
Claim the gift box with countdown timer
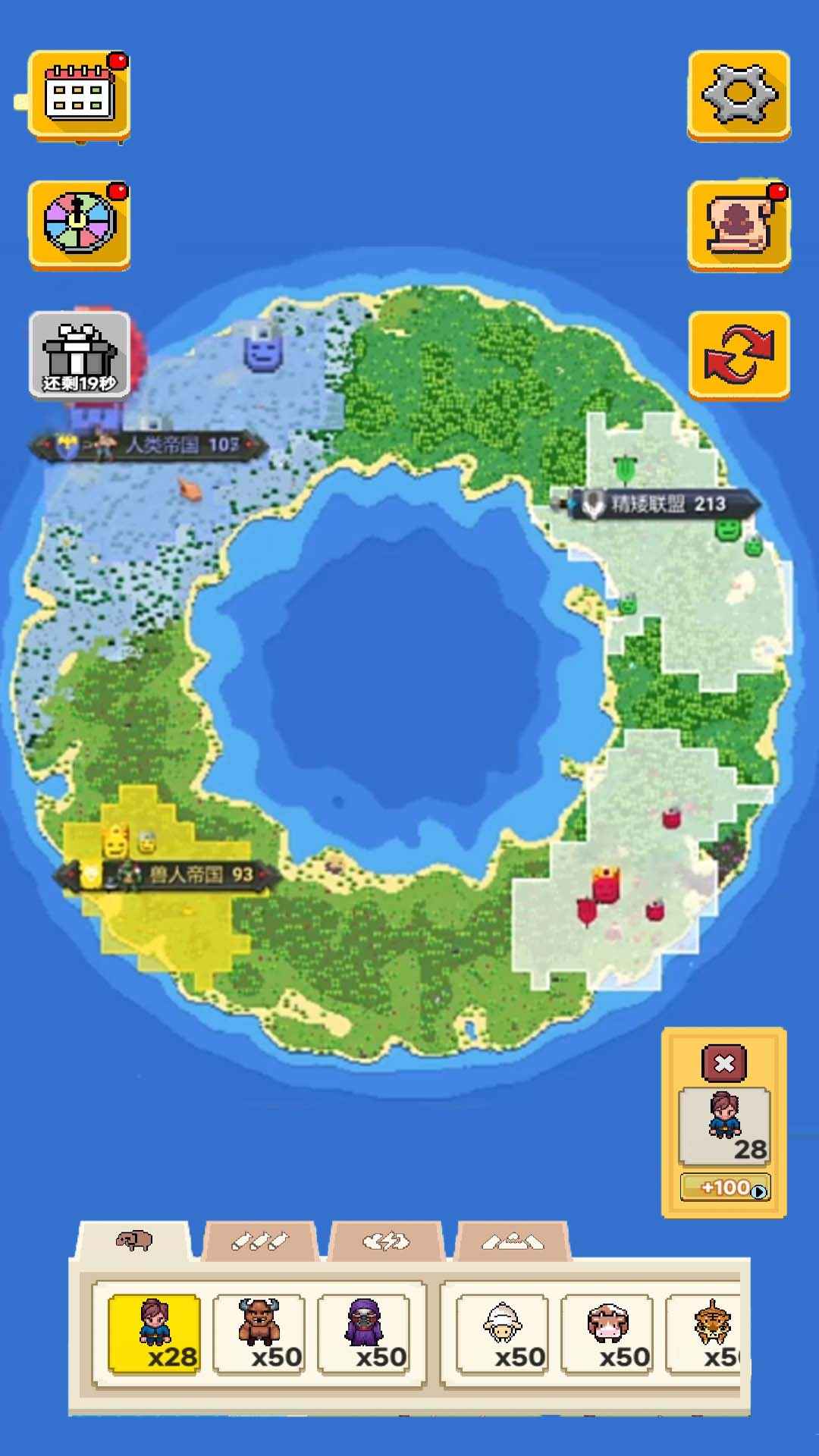(x=79, y=354)
